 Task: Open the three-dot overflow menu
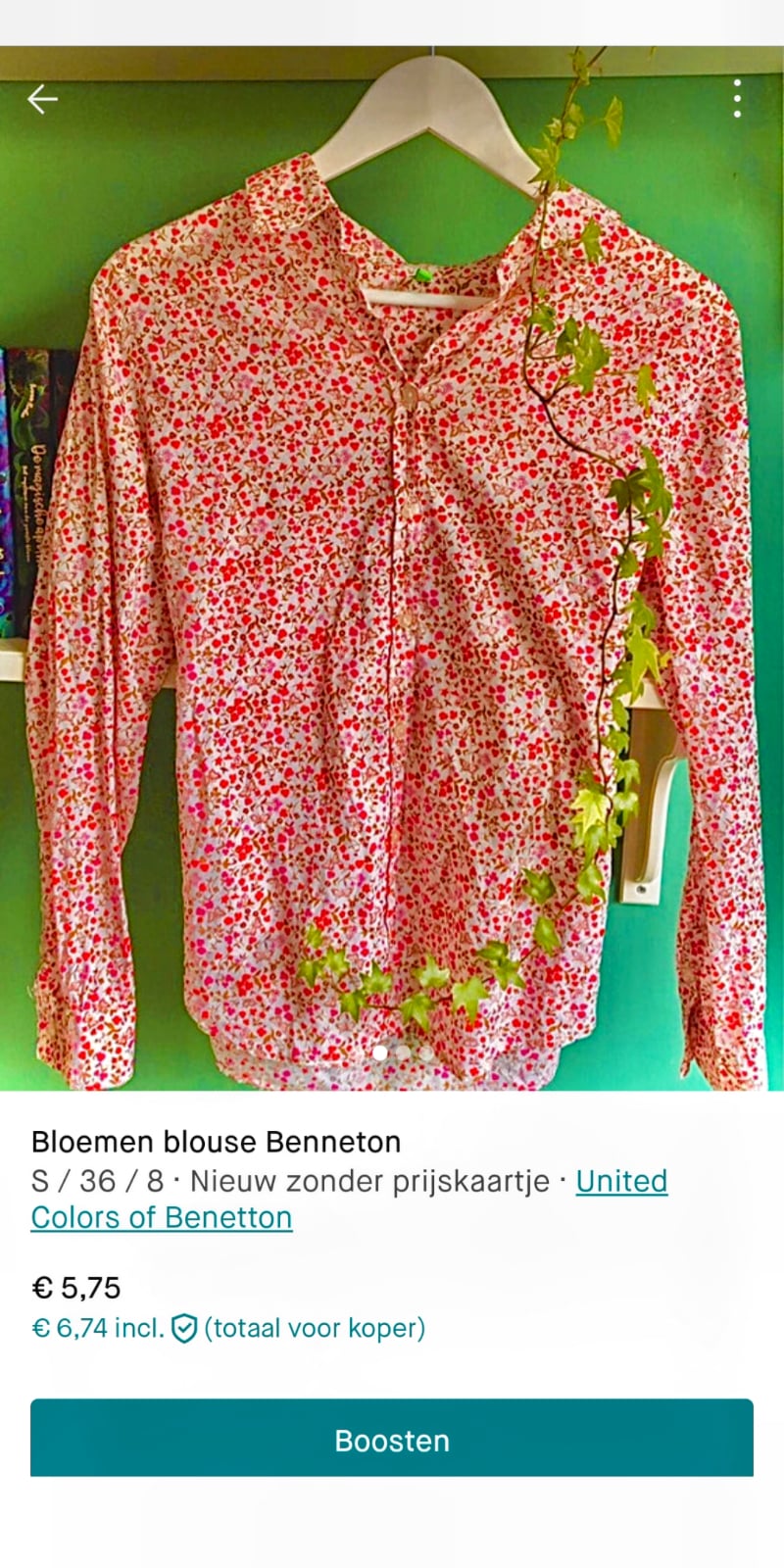tap(737, 99)
